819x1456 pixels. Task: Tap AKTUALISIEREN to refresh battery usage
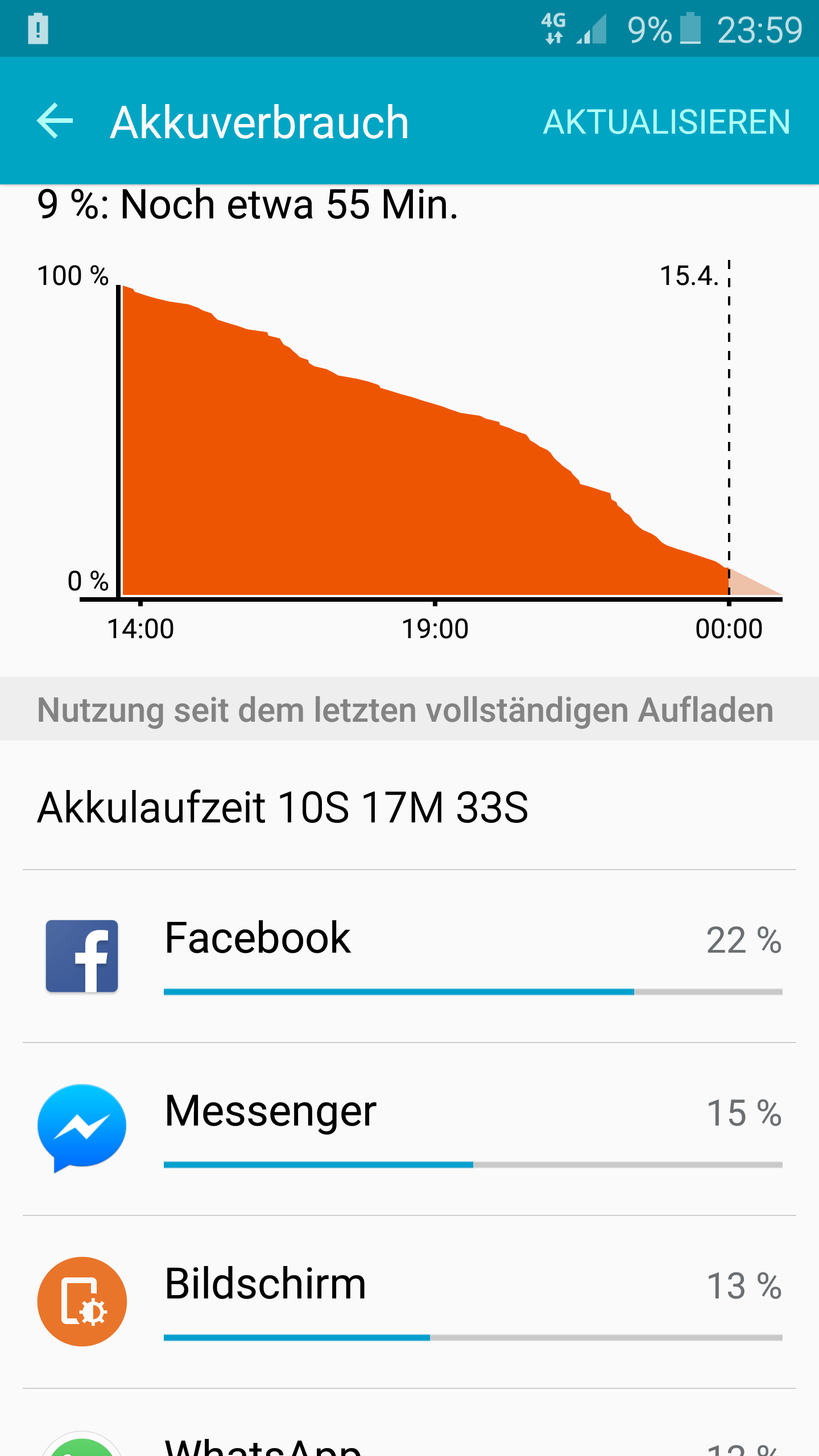667,122
